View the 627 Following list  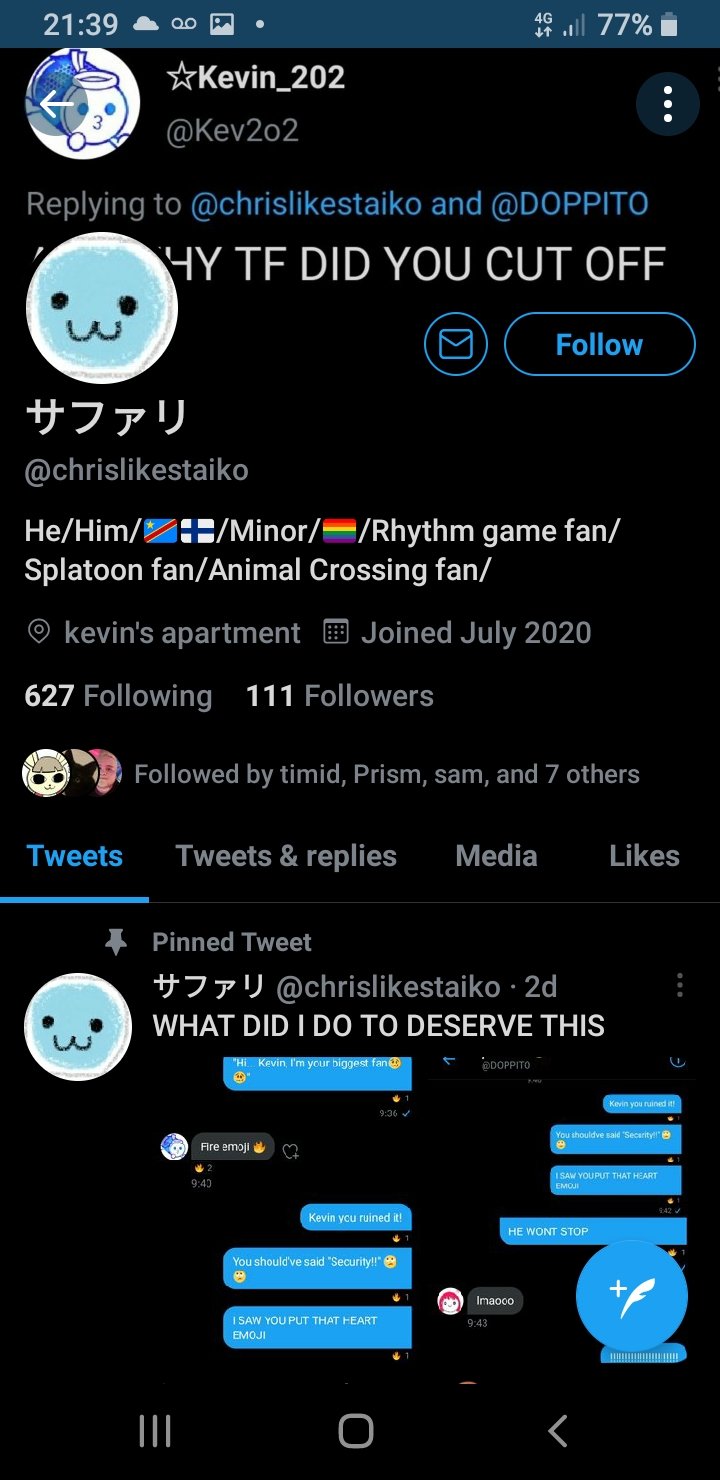[x=118, y=696]
